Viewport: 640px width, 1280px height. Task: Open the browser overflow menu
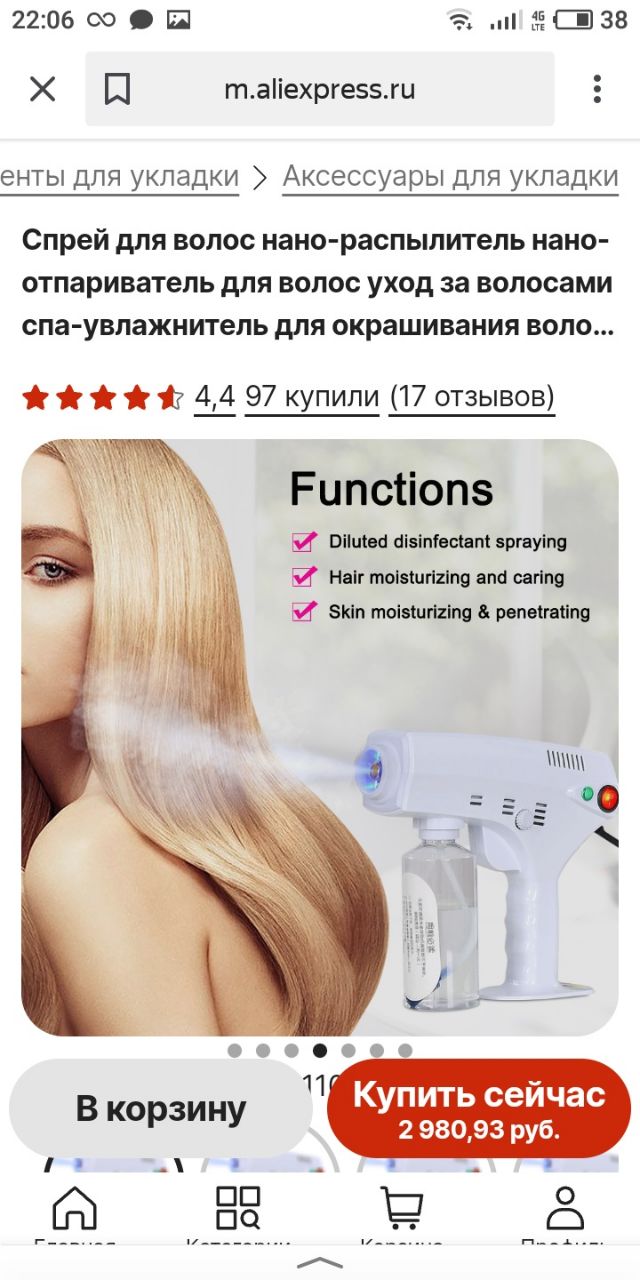[597, 90]
